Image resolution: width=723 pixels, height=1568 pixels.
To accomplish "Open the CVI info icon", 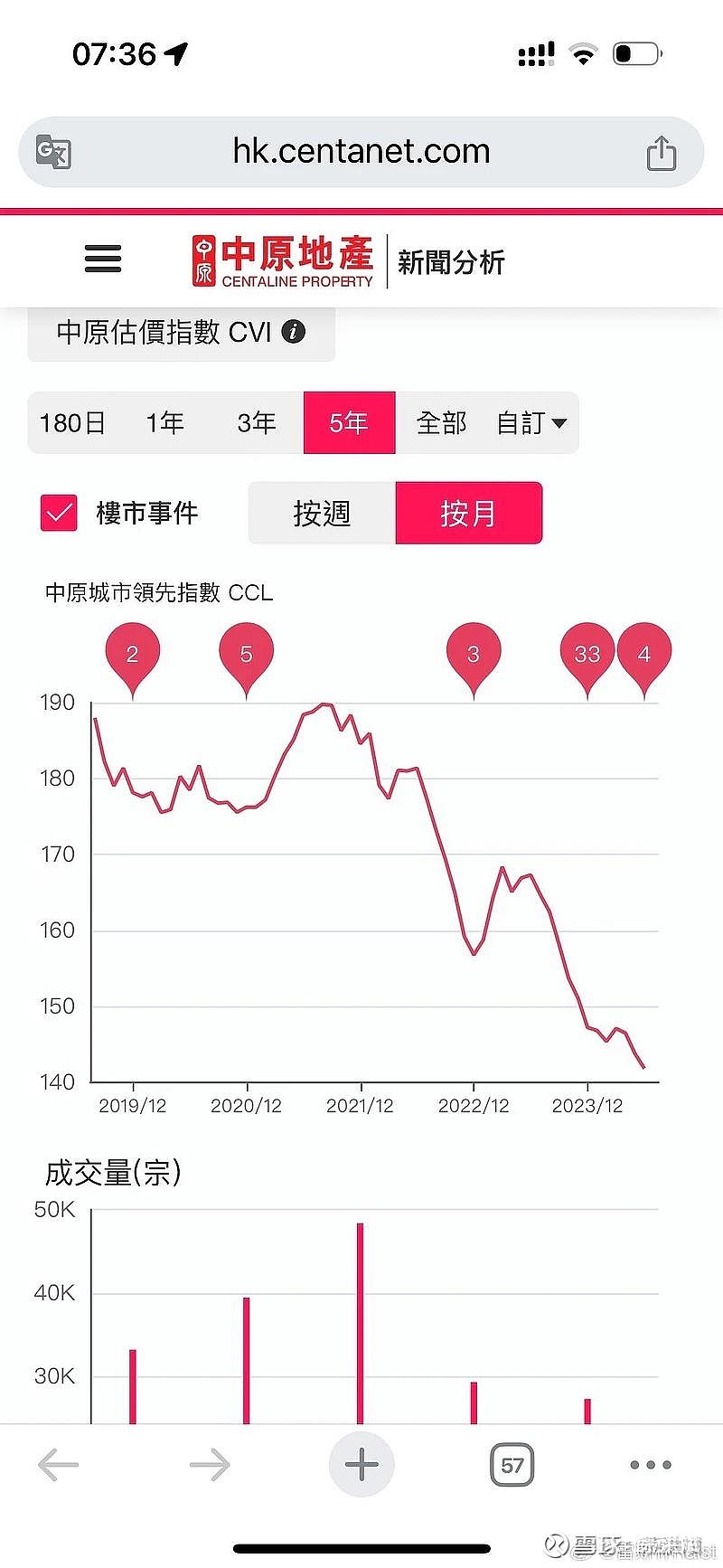I will click(x=294, y=332).
